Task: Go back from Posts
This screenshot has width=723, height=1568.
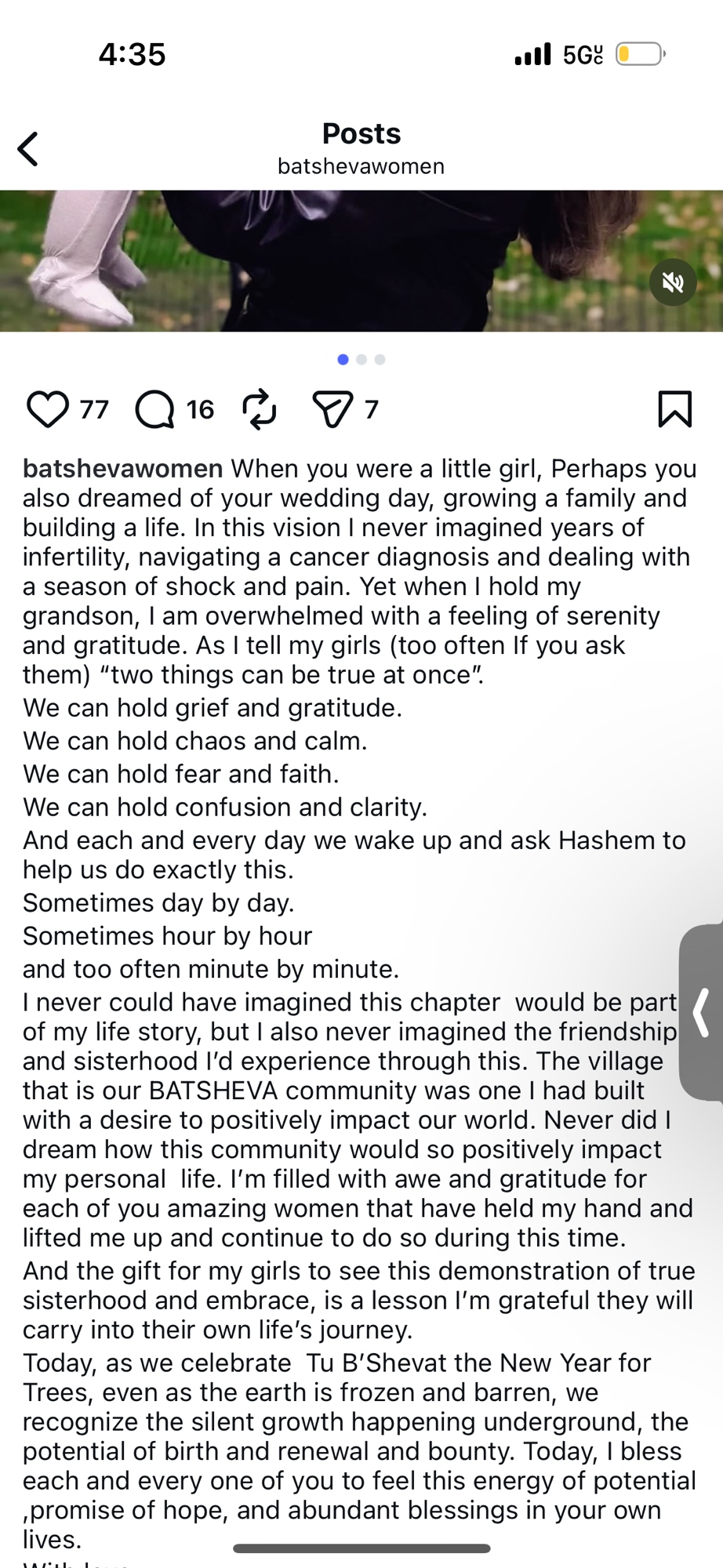Action: click(28, 149)
